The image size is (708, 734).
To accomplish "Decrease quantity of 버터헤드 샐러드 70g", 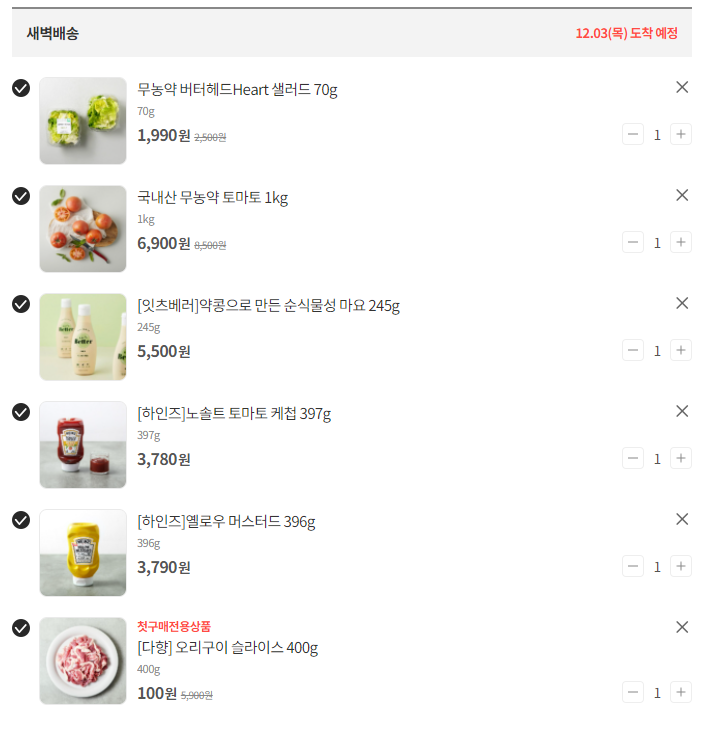I will click(x=633, y=134).
